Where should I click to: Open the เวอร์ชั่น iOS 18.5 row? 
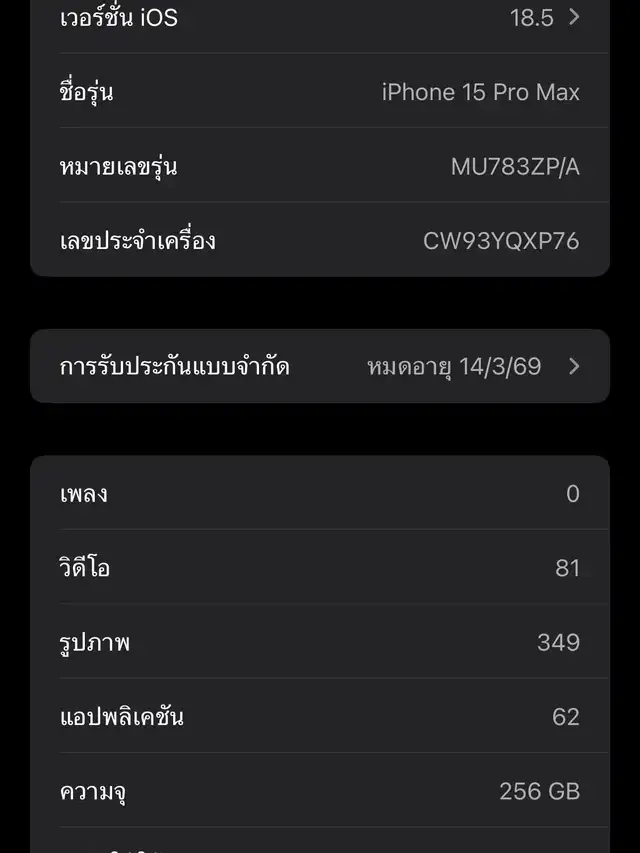(320, 18)
